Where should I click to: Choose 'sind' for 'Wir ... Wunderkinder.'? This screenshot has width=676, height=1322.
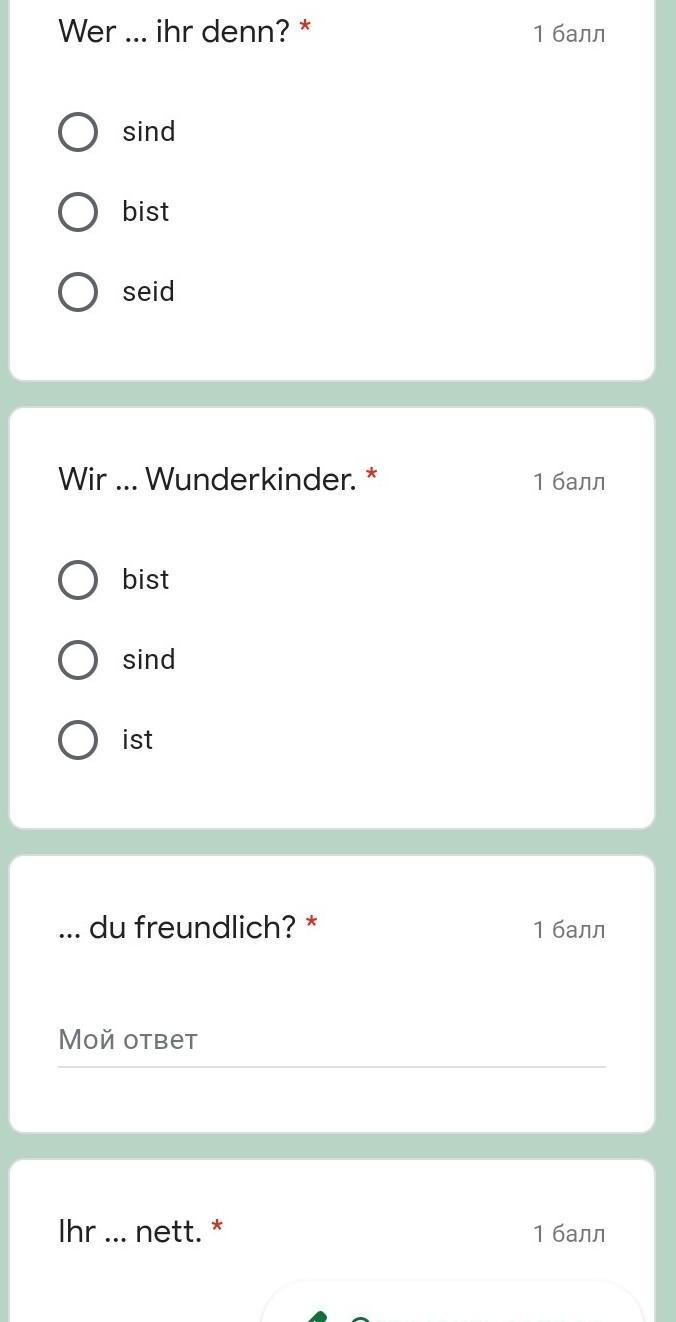point(78,660)
